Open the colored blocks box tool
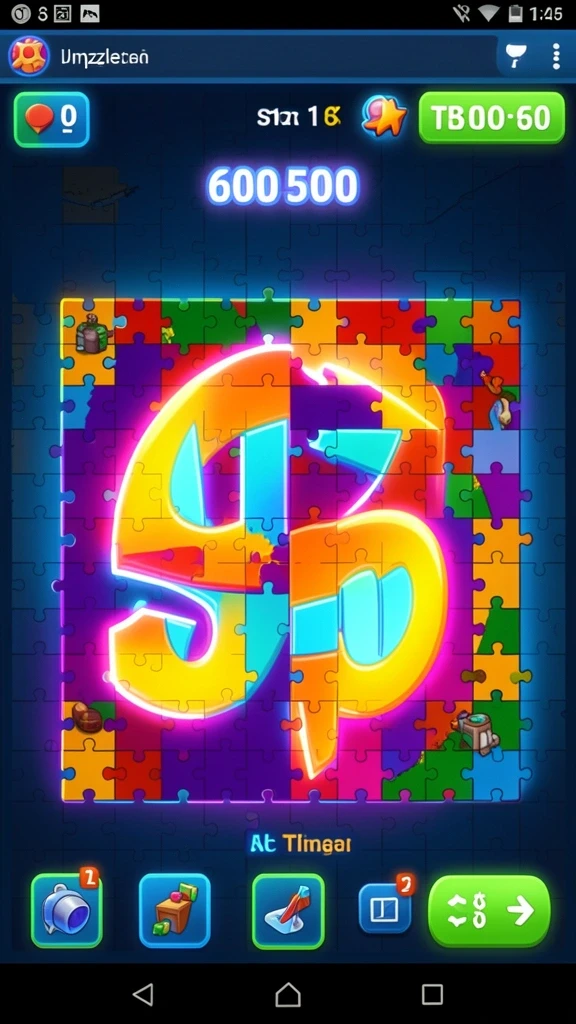Image resolution: width=576 pixels, height=1024 pixels. (174, 910)
